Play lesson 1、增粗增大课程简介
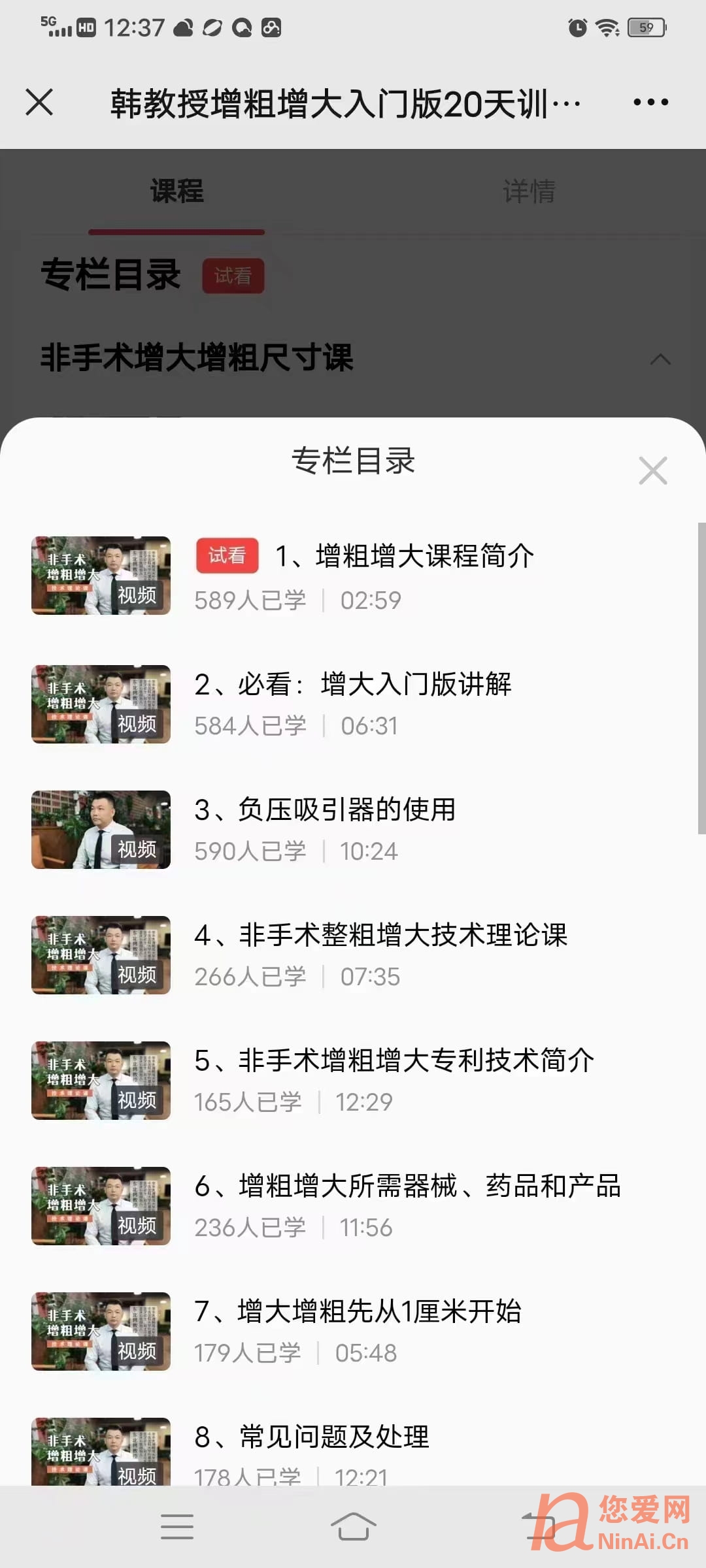Screen dimensions: 706x1568 (353, 576)
